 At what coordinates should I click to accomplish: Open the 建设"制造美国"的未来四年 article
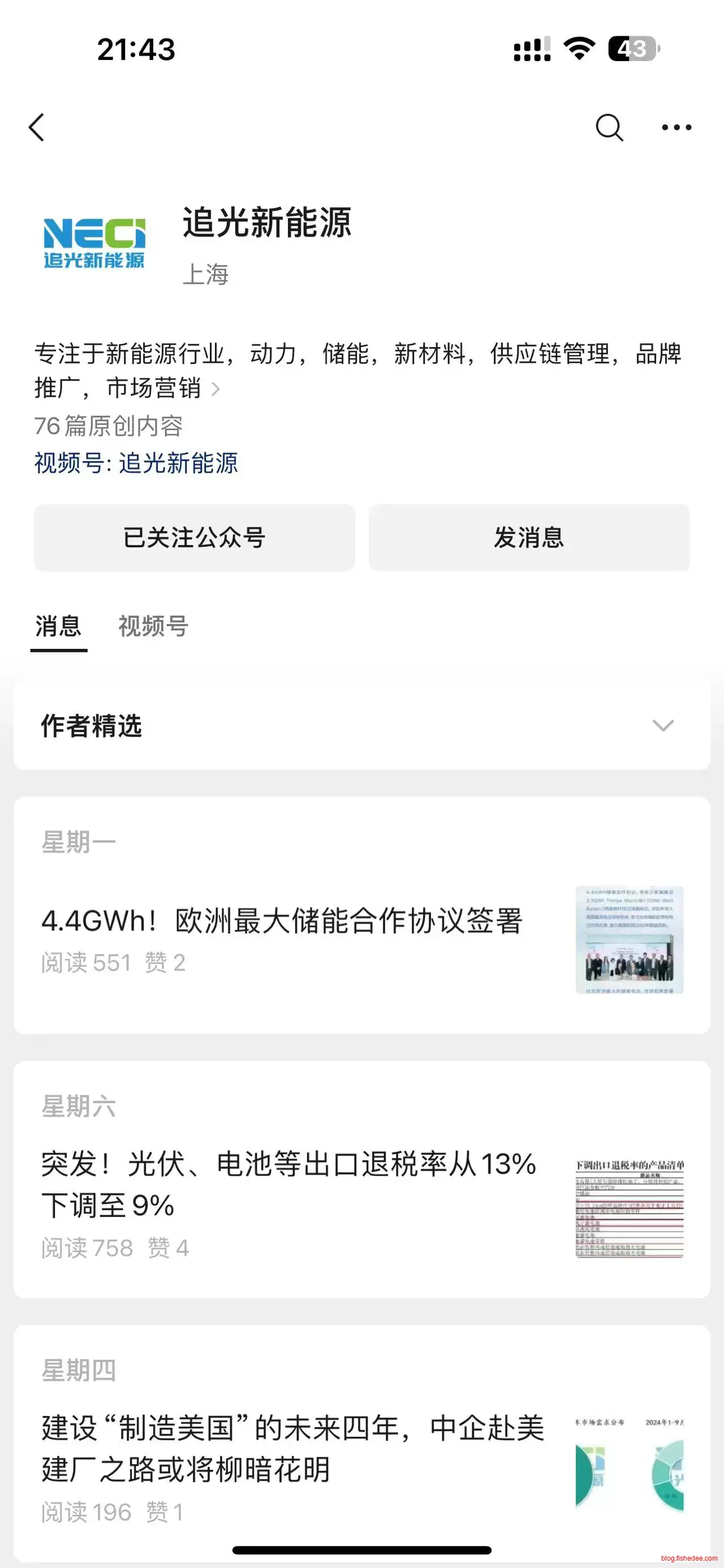coord(292,1449)
